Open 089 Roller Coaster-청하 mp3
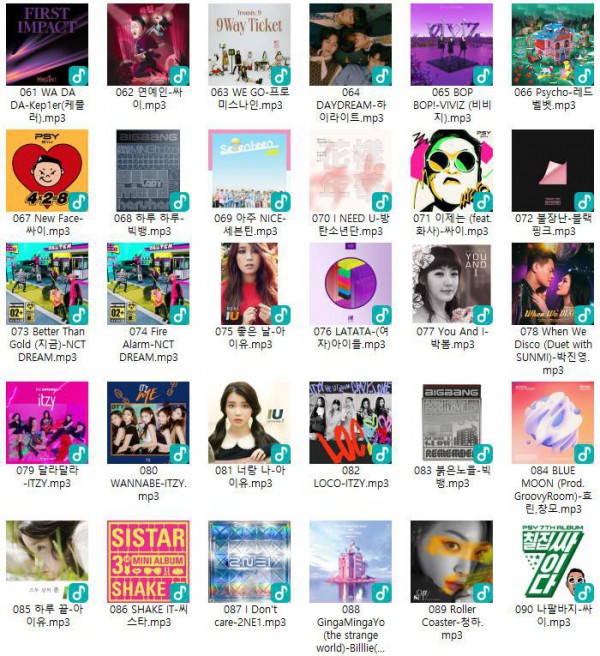This screenshot has height=656, width=600. coord(451,561)
